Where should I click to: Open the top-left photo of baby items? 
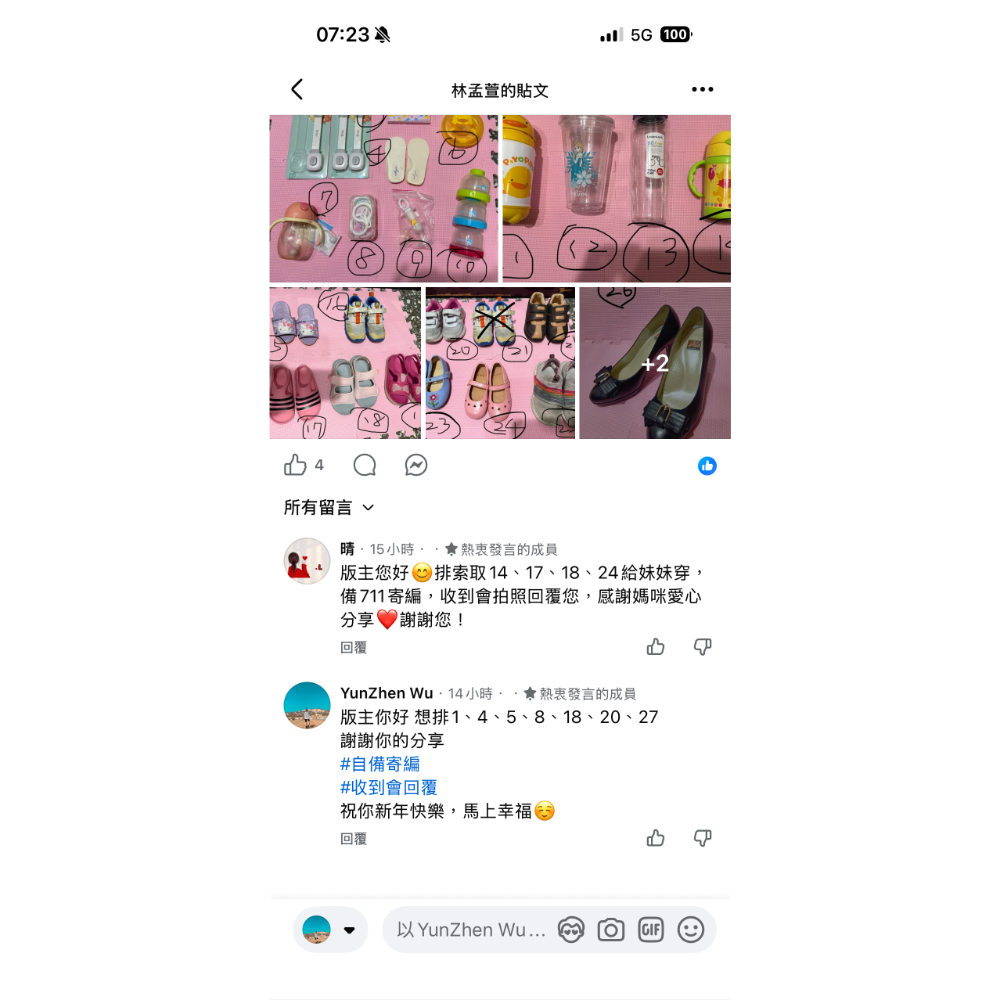(x=383, y=198)
